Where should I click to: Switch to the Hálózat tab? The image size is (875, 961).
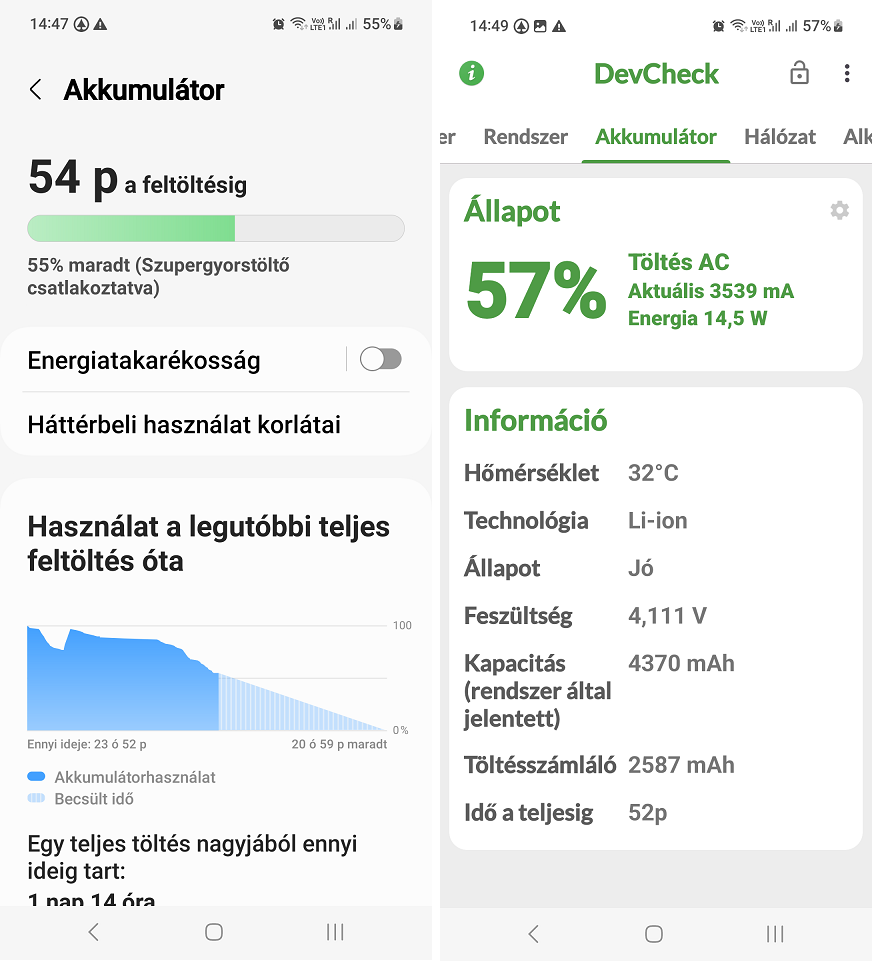[780, 137]
